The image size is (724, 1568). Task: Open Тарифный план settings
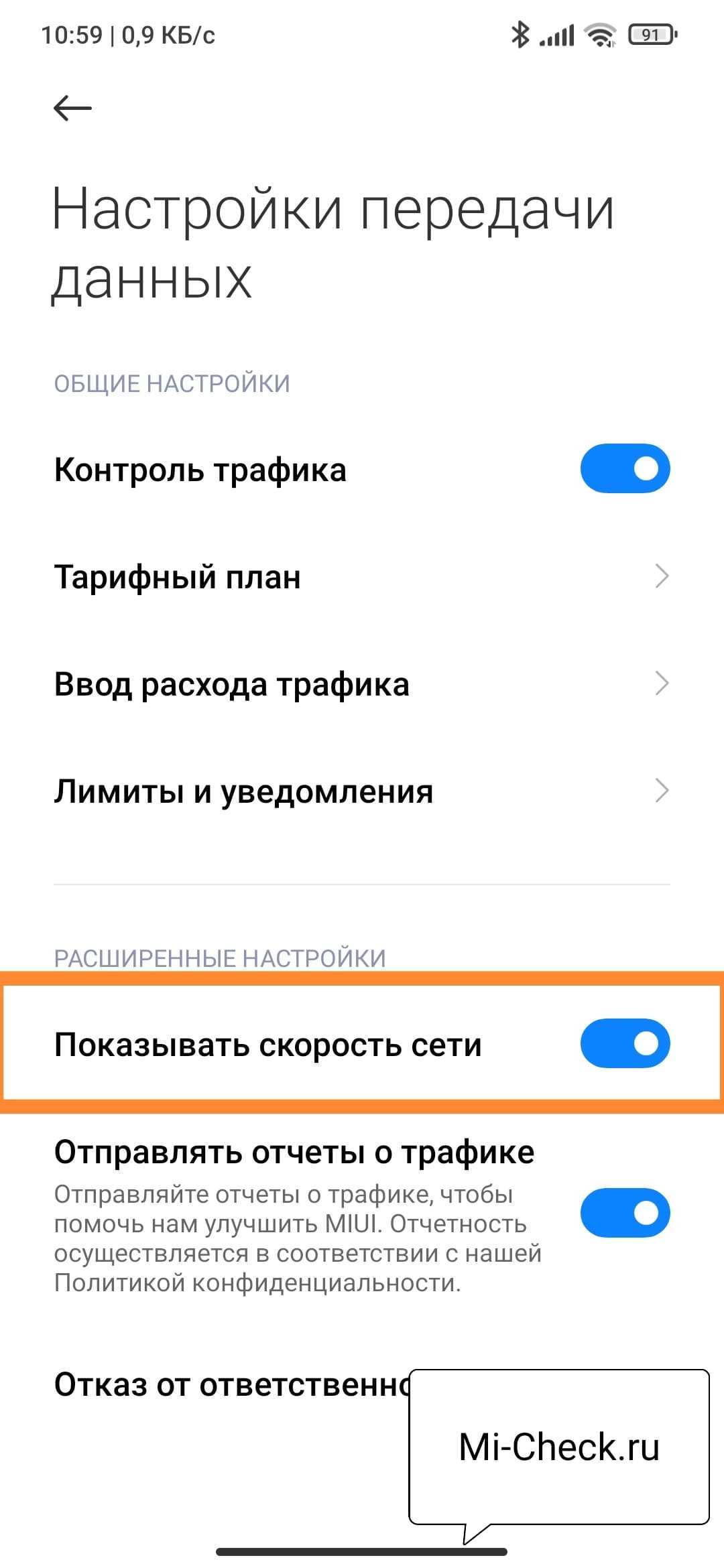[x=362, y=576]
